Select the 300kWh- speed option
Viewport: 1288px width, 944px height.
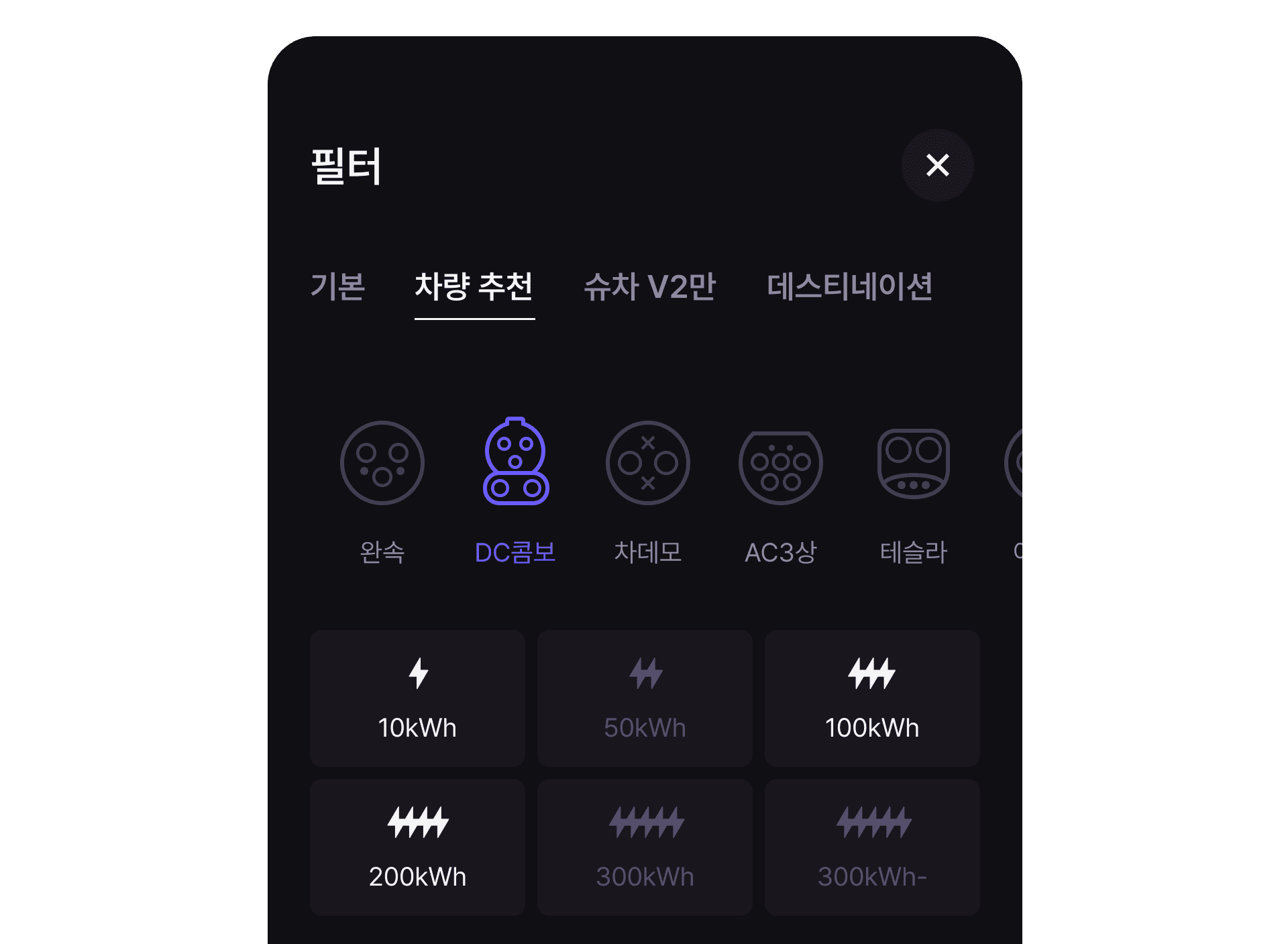coord(872,847)
